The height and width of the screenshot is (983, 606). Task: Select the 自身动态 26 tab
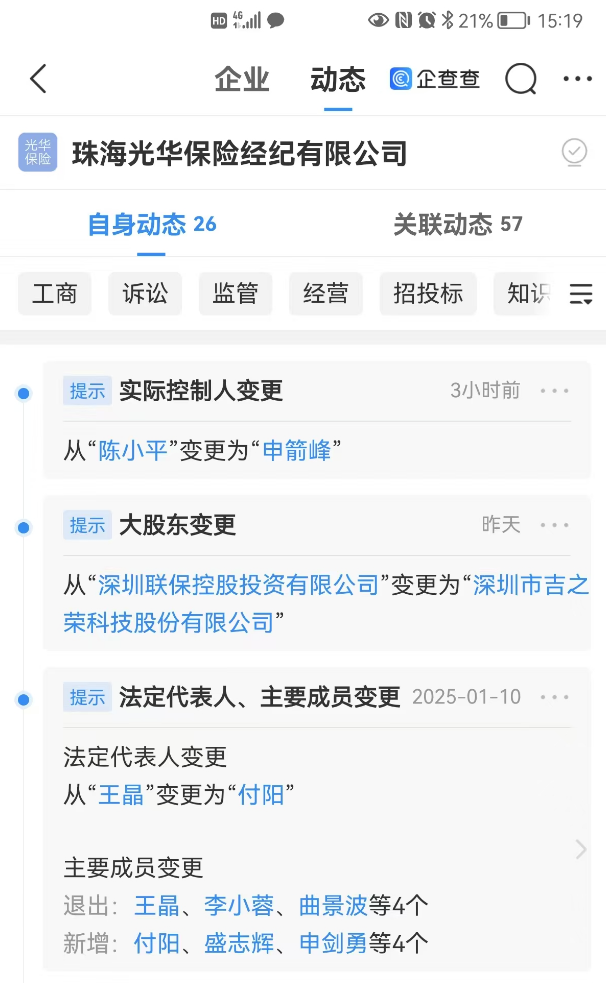tap(152, 224)
